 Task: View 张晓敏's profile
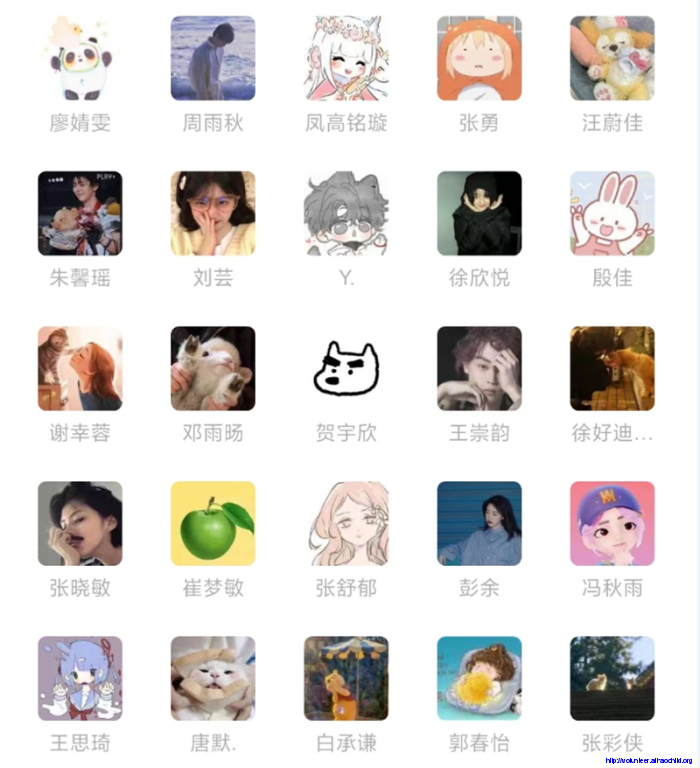point(80,523)
